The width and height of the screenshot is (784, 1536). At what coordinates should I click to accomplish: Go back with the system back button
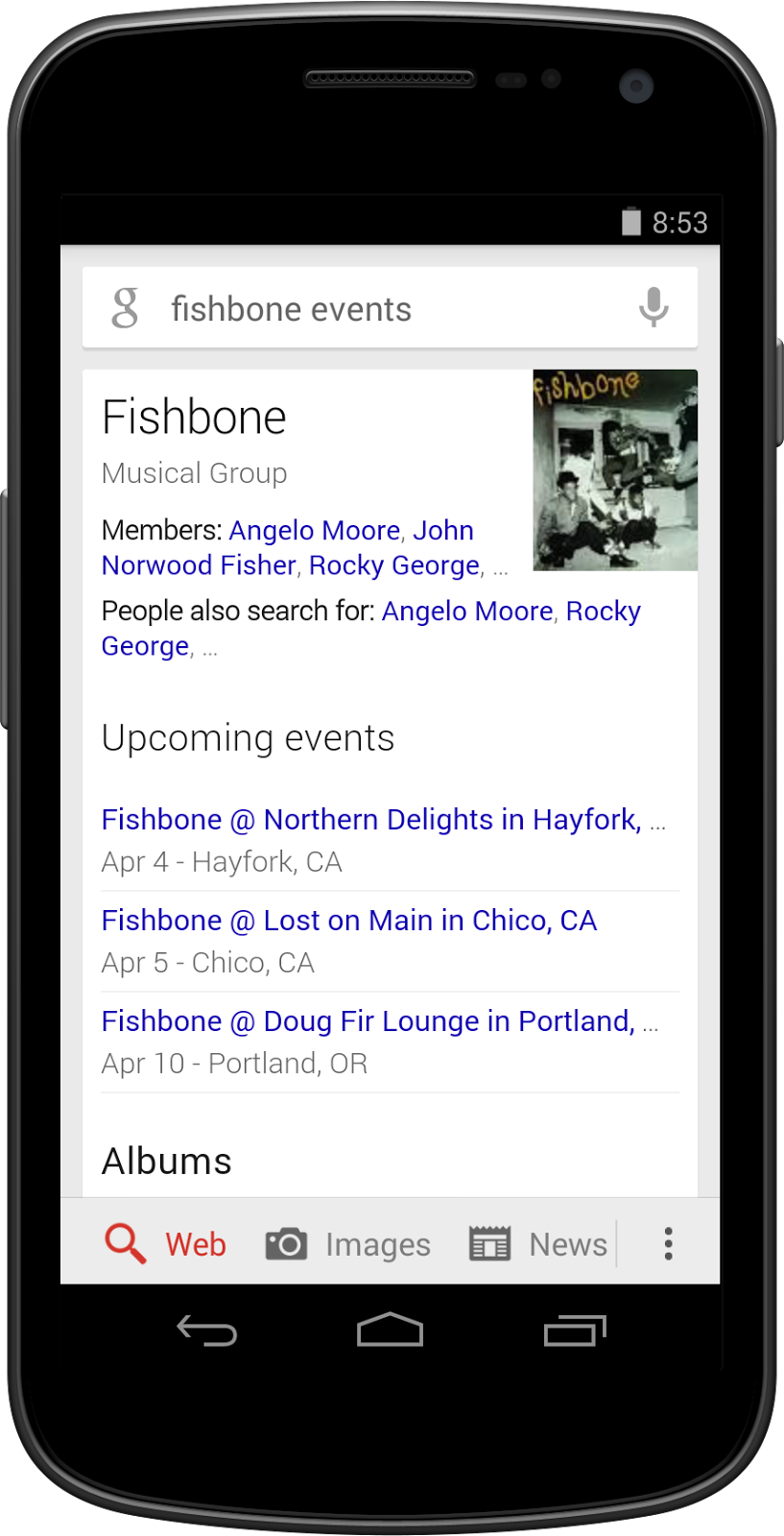click(x=206, y=1331)
